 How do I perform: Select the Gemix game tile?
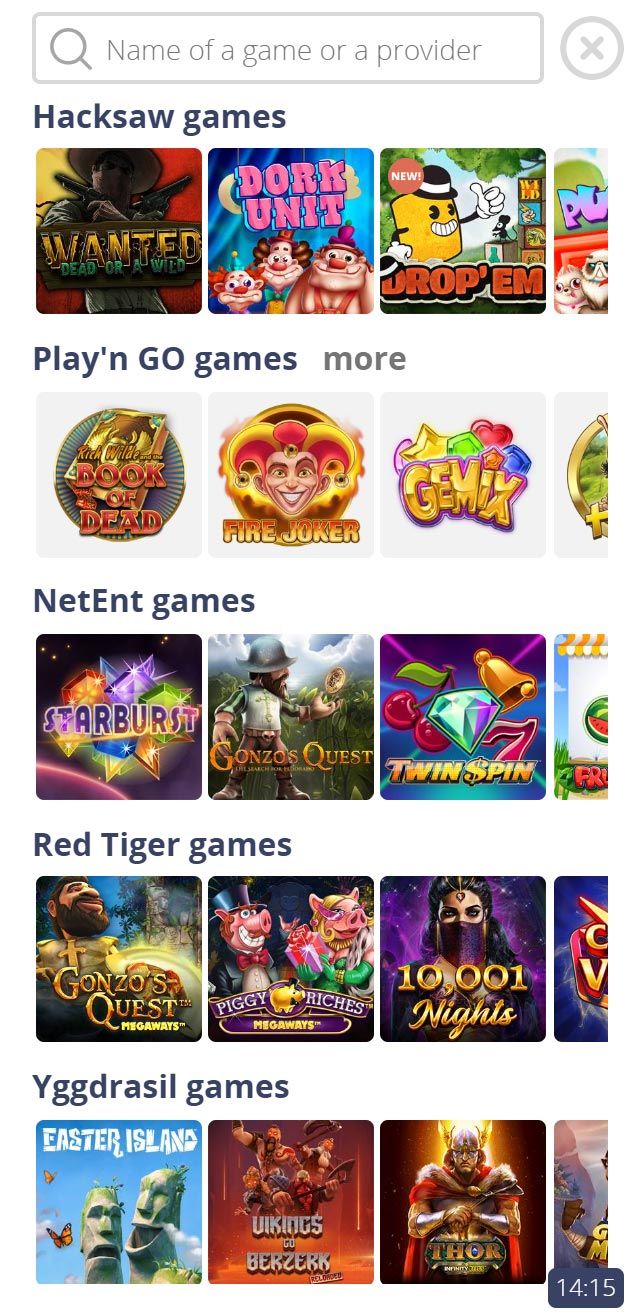point(463,475)
